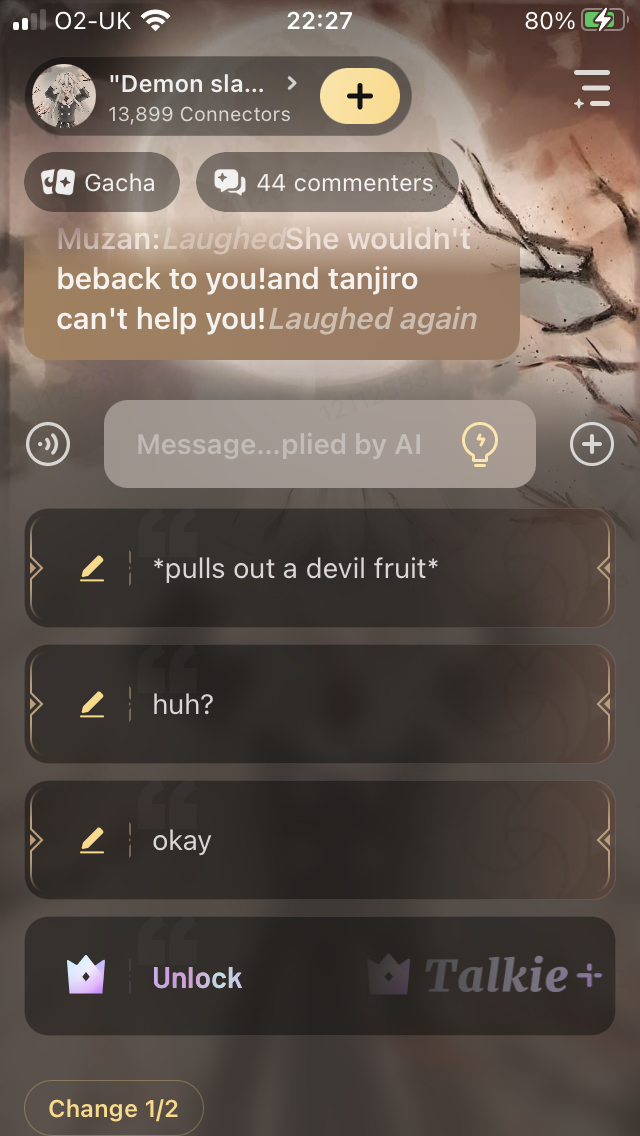
Task: View the 44 commenters
Action: click(327, 183)
